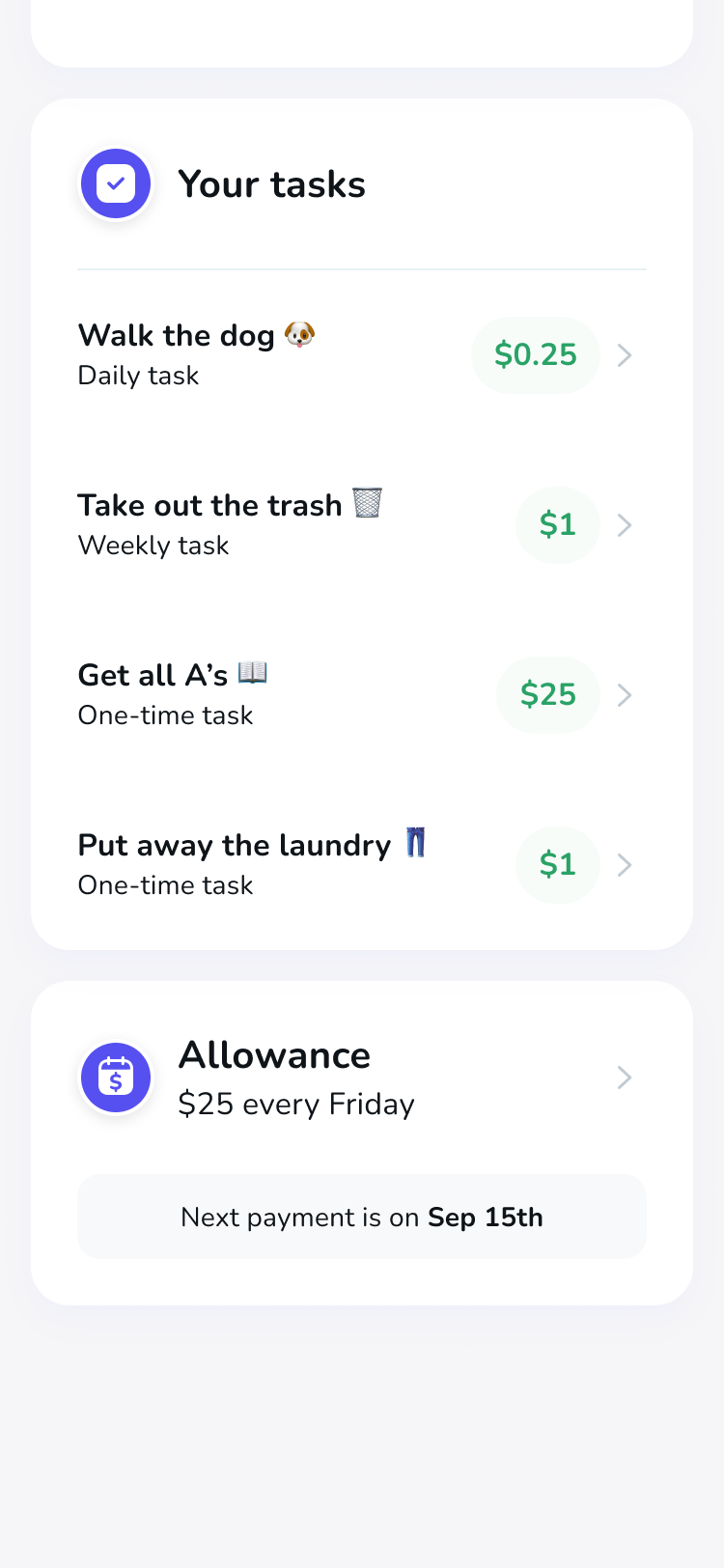Open the Get all A's task details

tap(624, 695)
